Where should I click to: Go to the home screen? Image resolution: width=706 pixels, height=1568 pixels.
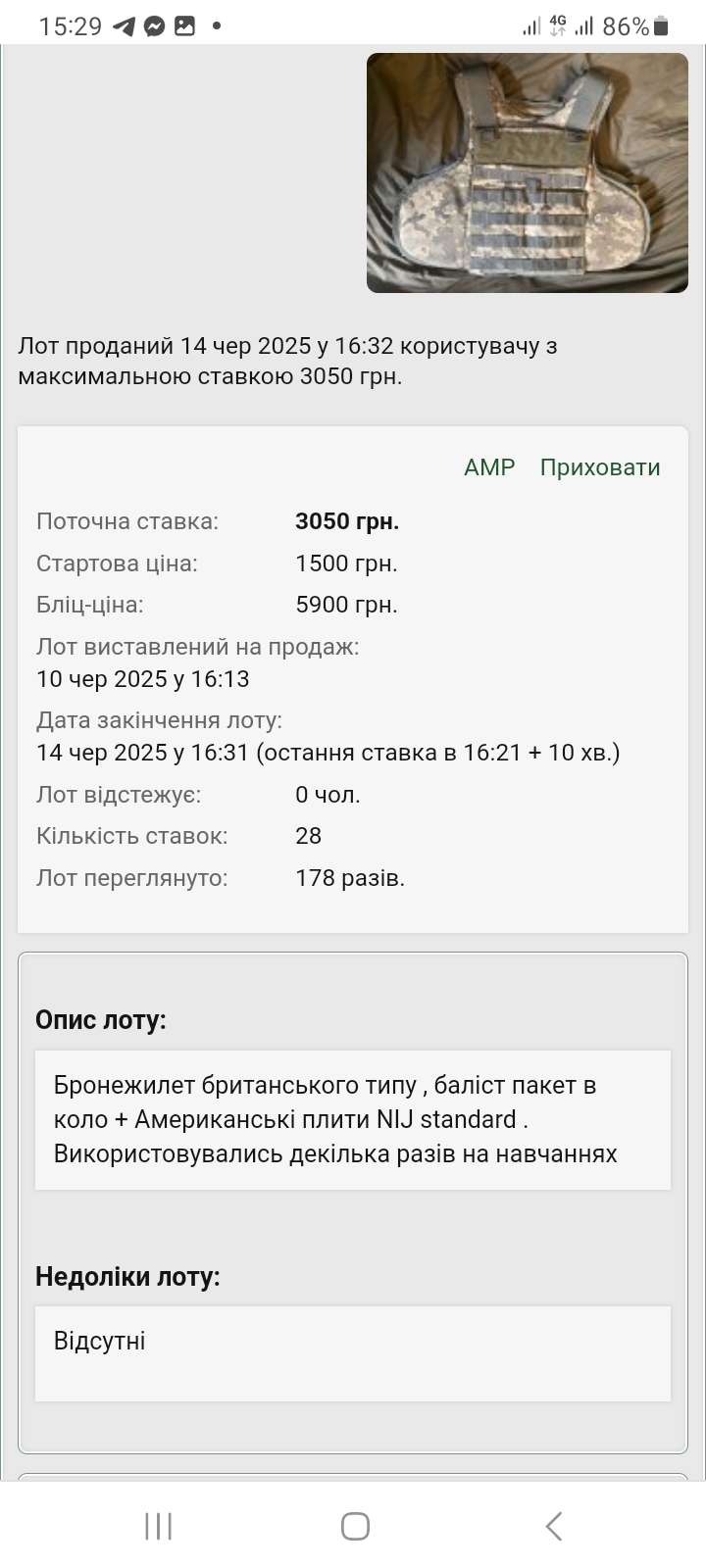click(x=355, y=1526)
